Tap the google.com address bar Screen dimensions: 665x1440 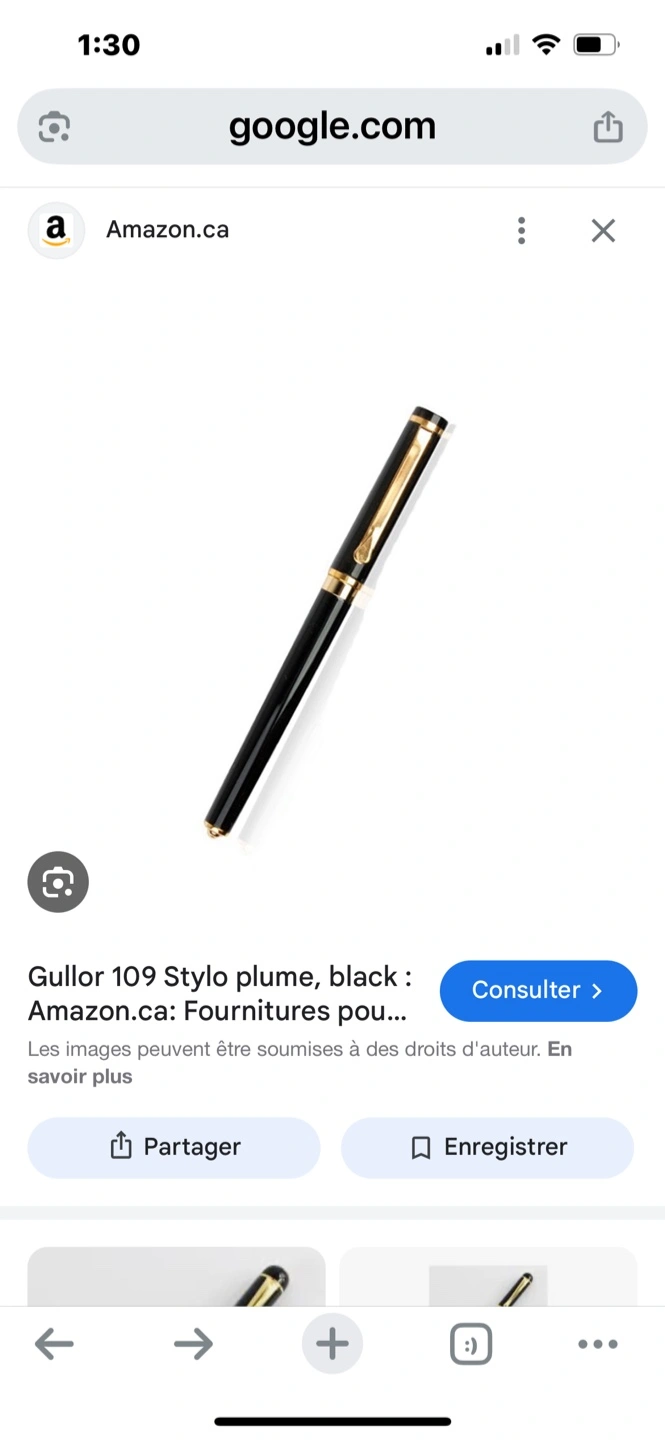tap(332, 127)
